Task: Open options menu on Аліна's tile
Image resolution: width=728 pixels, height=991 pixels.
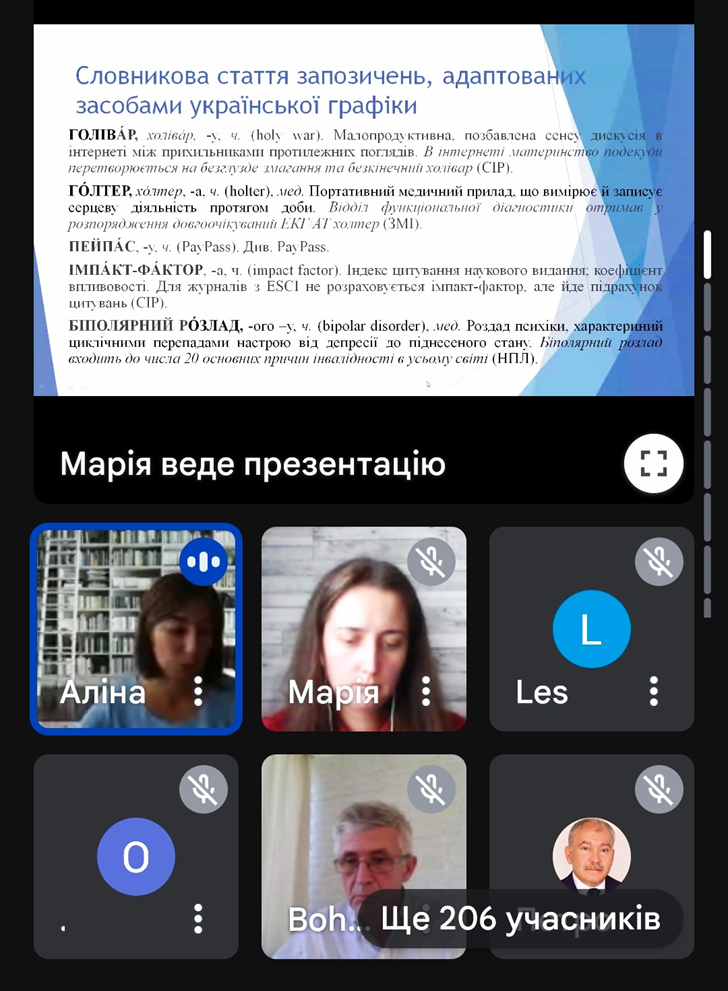Action: coord(198,691)
